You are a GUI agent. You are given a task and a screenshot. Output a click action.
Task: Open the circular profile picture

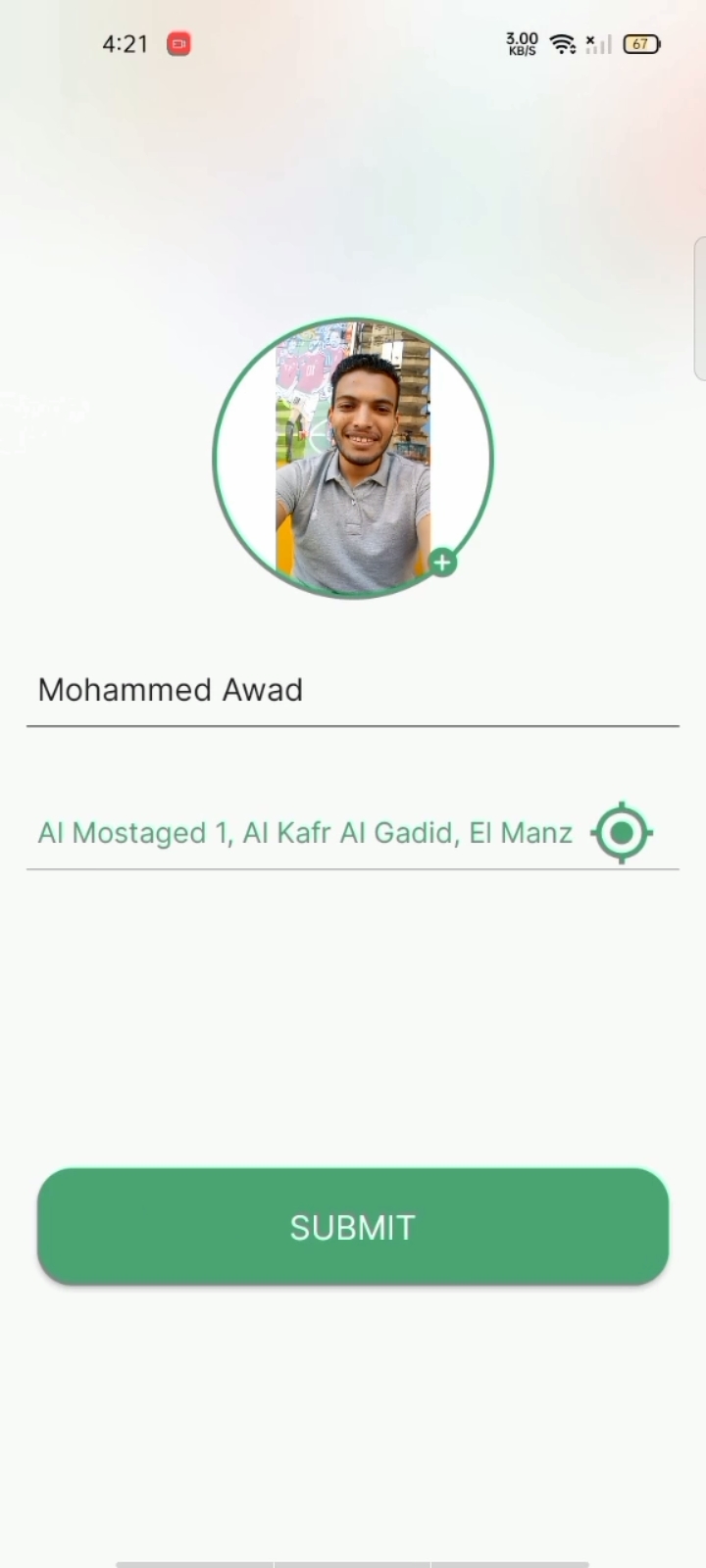[352, 457]
